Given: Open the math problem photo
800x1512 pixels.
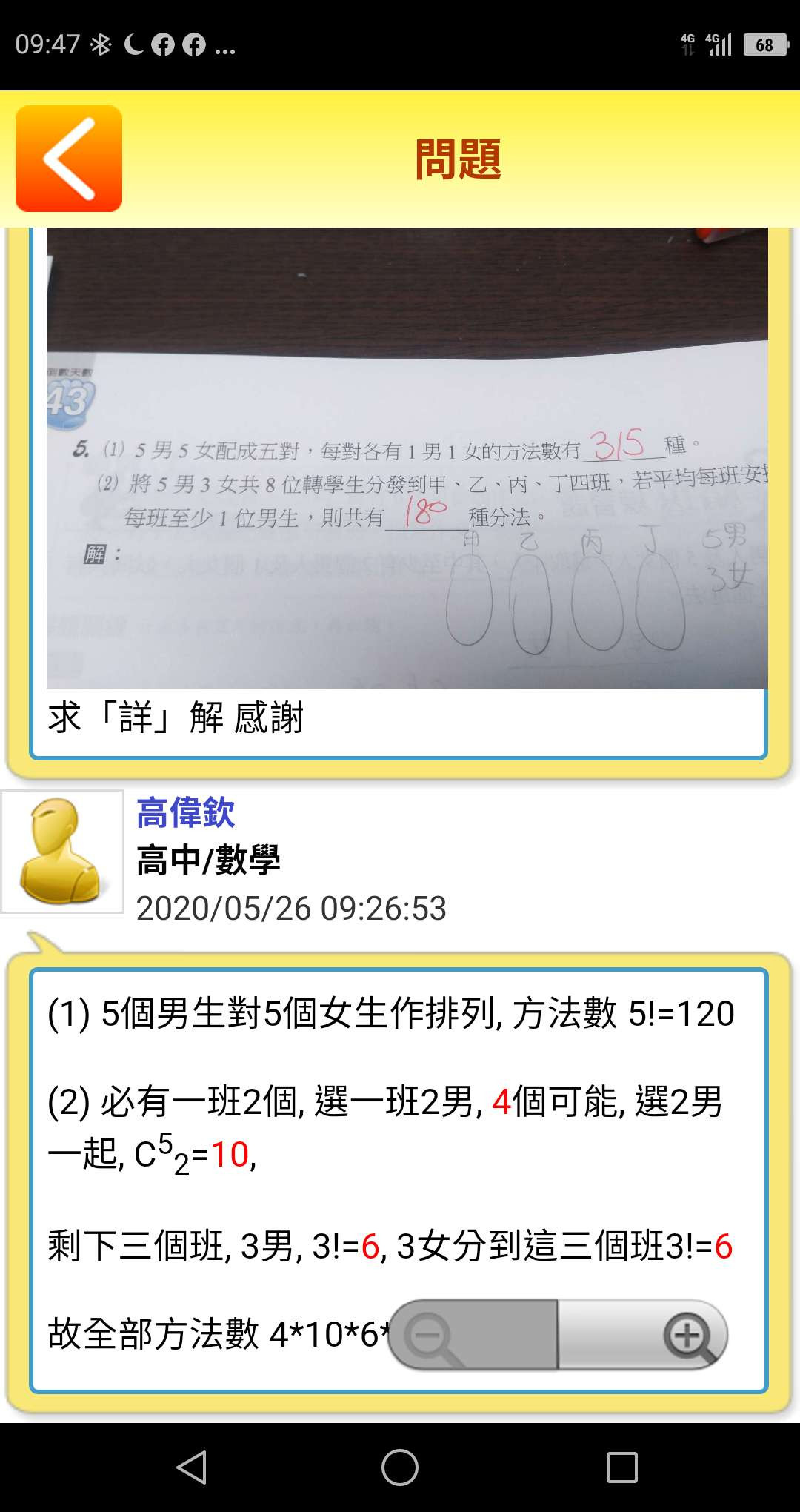Looking at the screenshot, I should coord(407,458).
